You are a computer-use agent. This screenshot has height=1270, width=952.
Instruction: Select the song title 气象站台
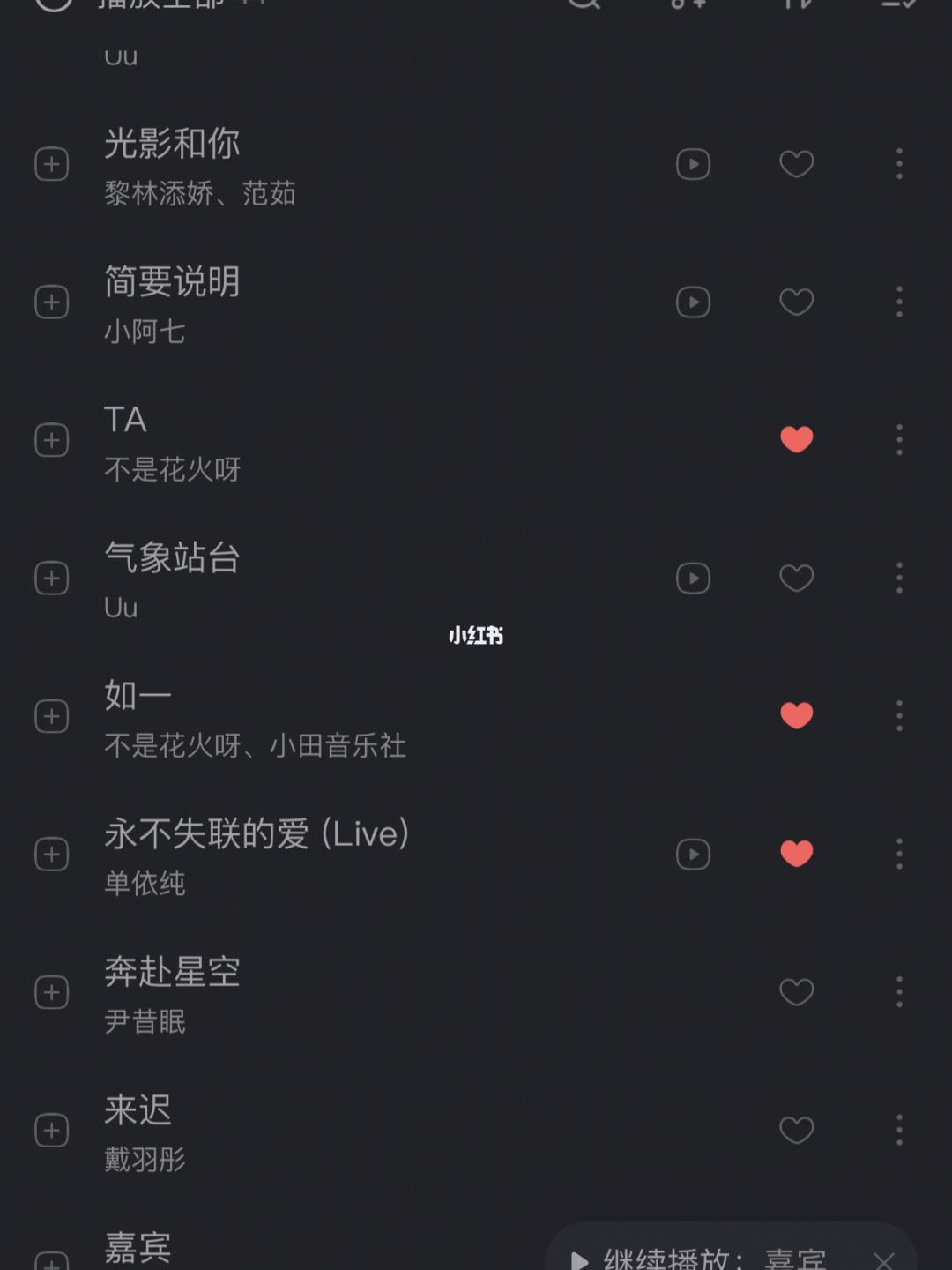pos(171,558)
